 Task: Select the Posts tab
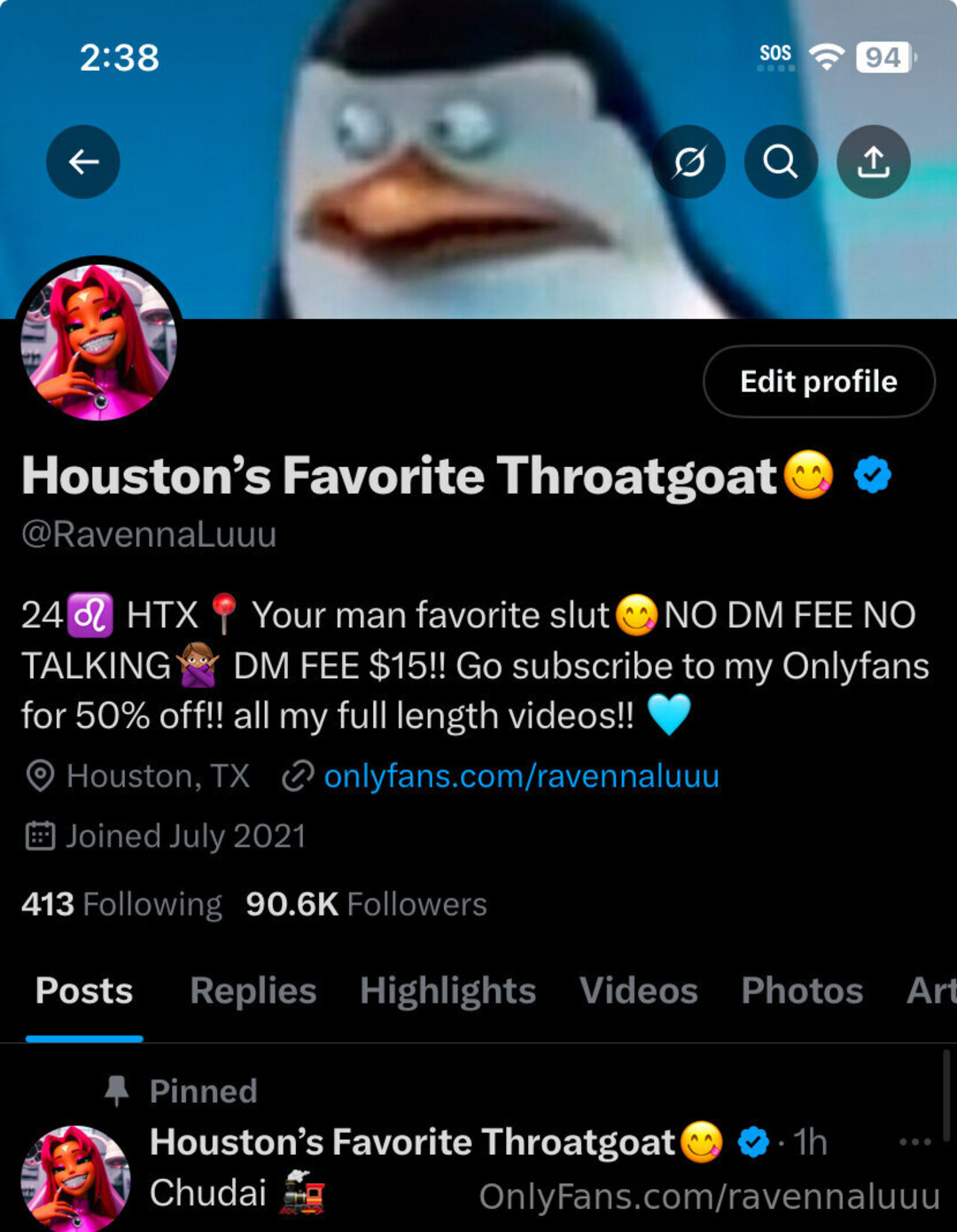tap(84, 991)
